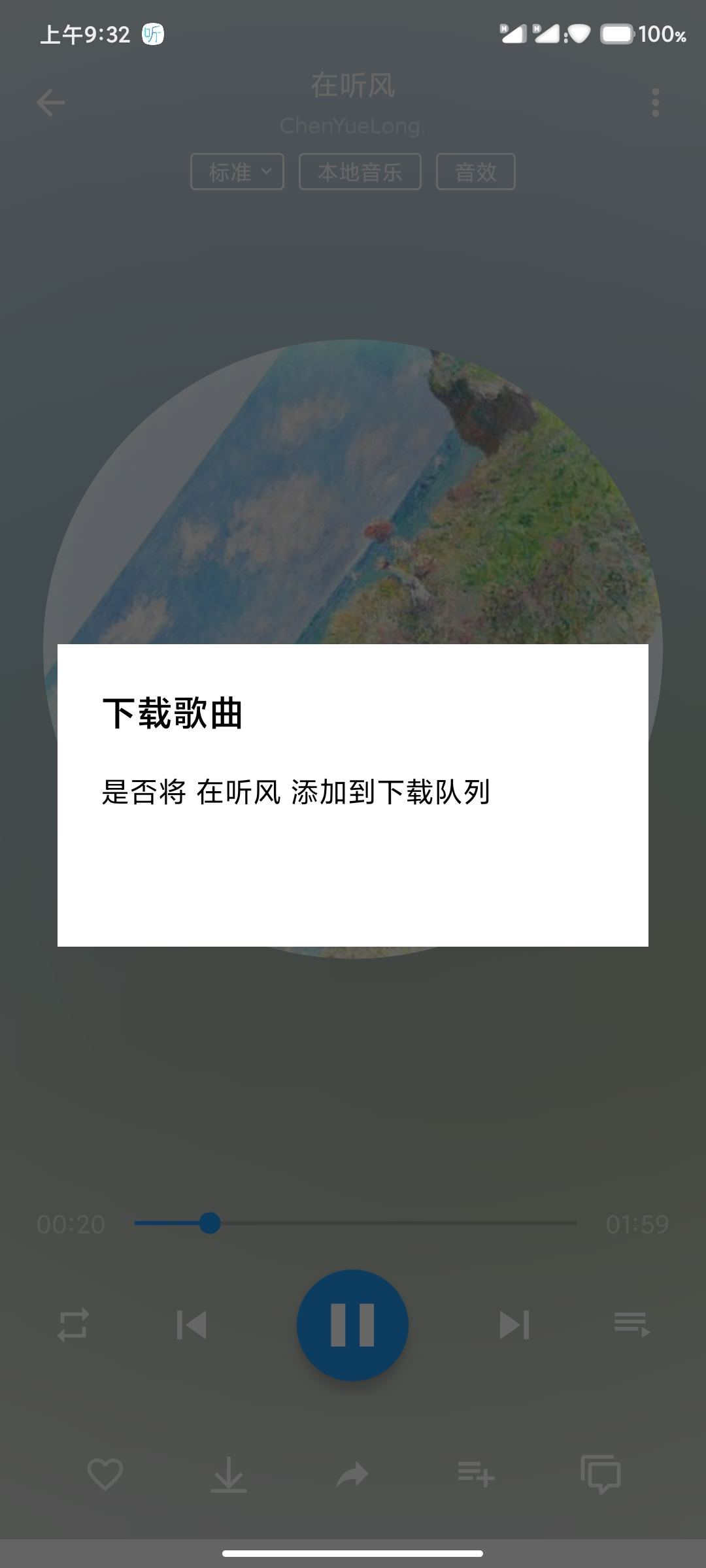This screenshot has height=1568, width=706.
Task: Tap the 本地音乐 button
Action: point(360,172)
